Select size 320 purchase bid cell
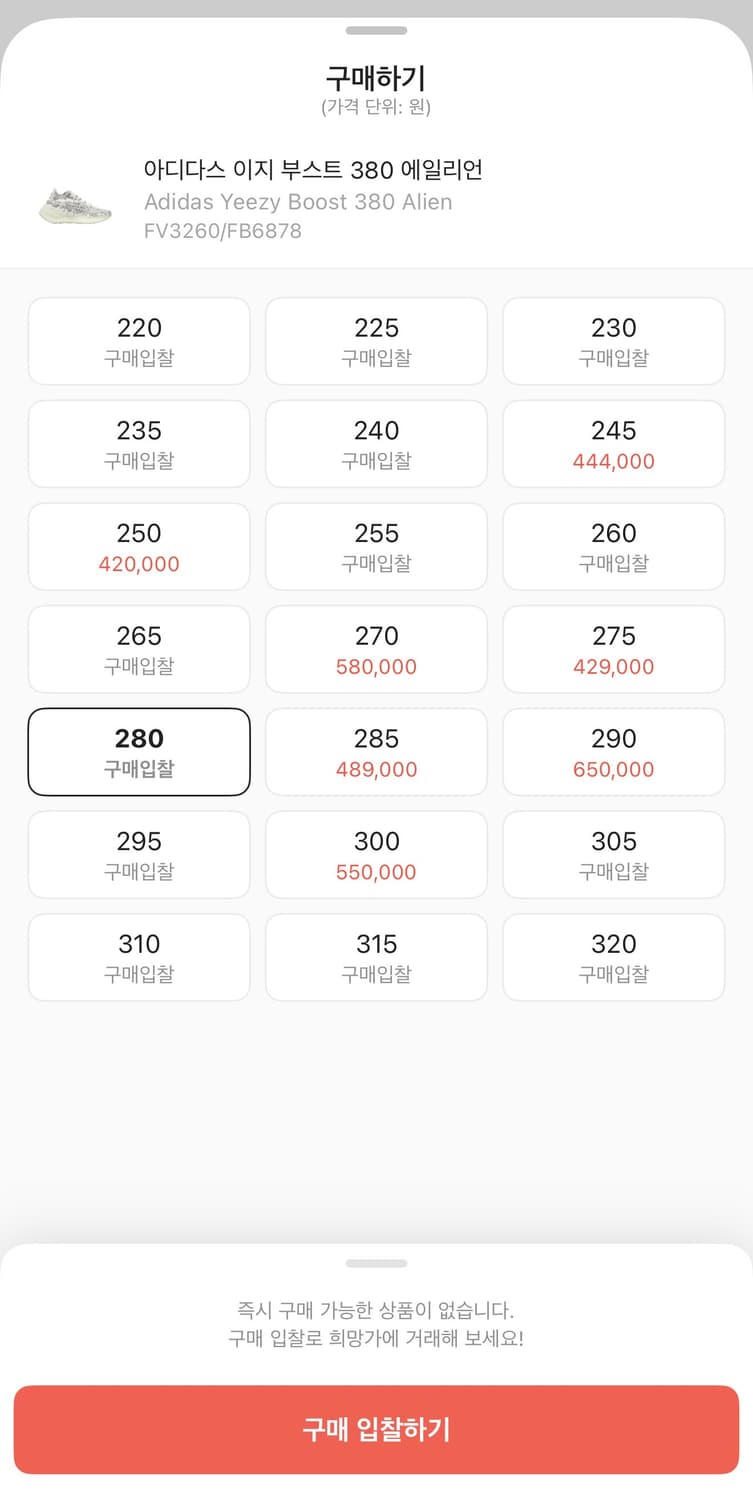The height and width of the screenshot is (1500, 753). [x=613, y=957]
